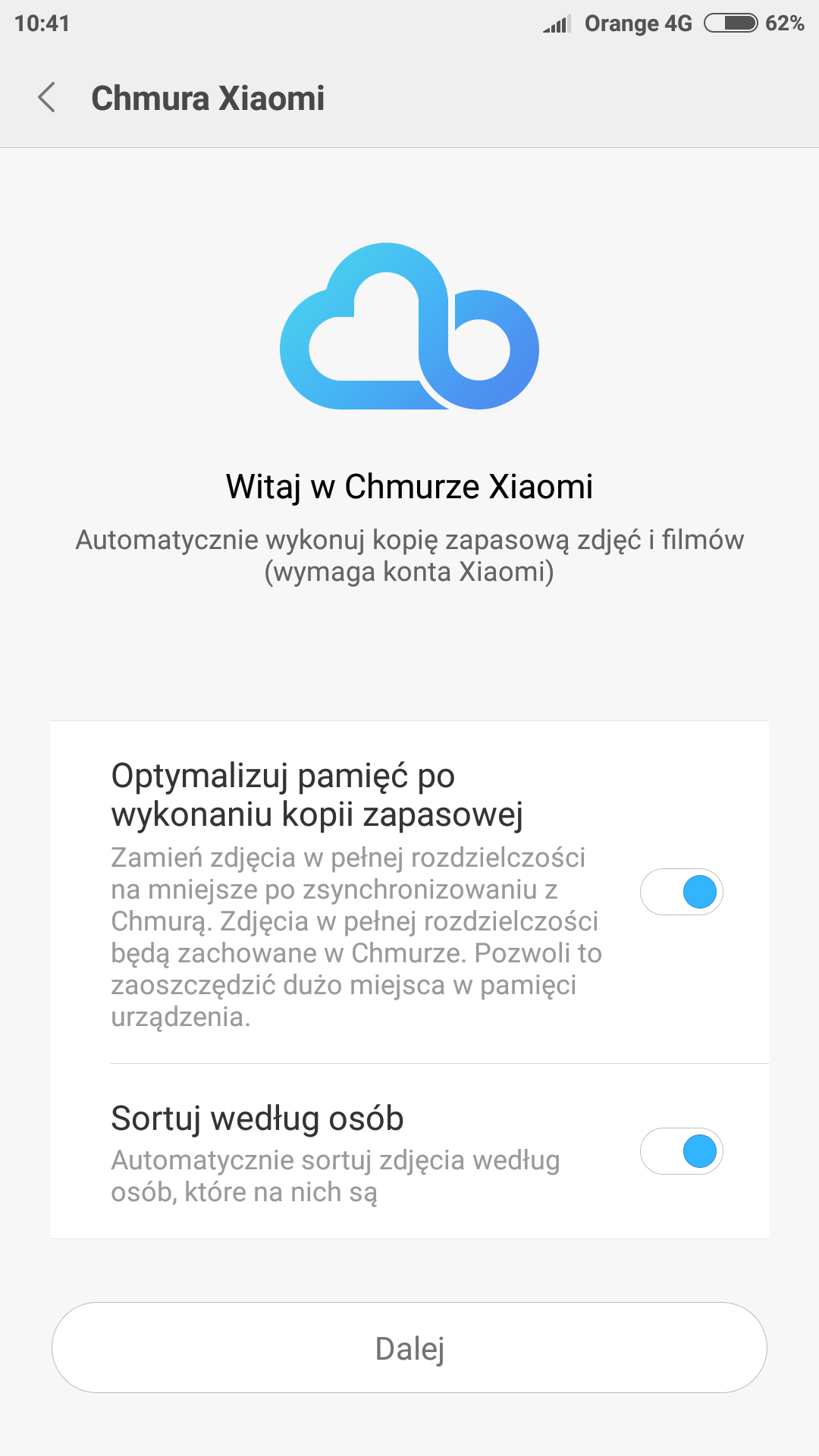Go back from Chmura Xiaomi
Viewport: 819px width, 1456px height.
(47, 98)
